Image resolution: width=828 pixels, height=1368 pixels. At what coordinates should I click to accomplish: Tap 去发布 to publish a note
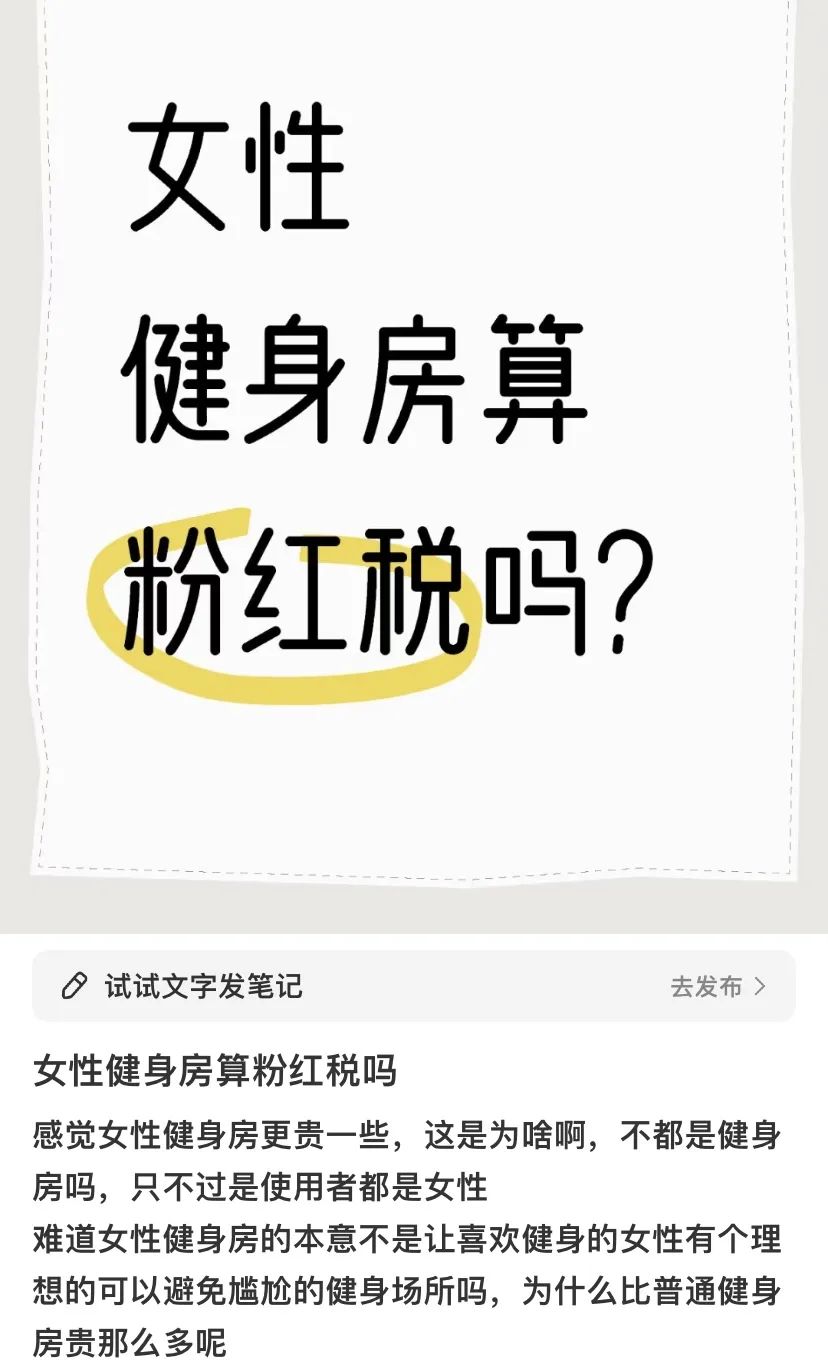(717, 987)
